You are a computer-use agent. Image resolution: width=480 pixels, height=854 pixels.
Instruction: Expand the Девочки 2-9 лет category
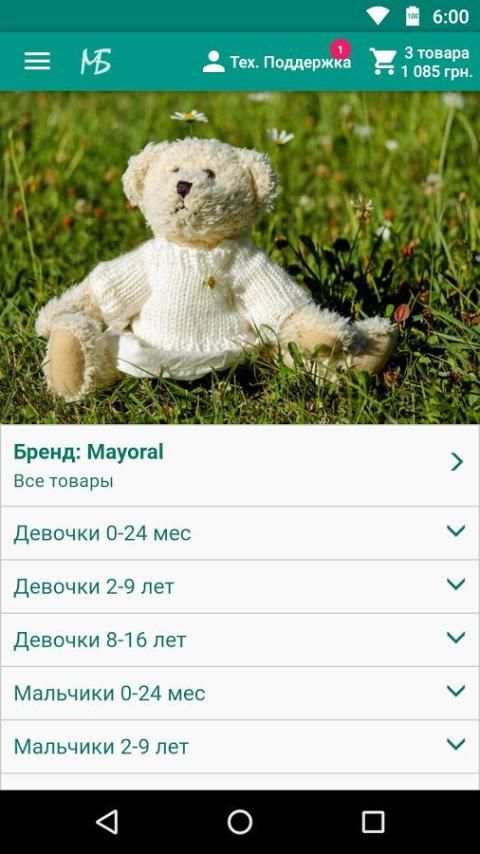240,587
